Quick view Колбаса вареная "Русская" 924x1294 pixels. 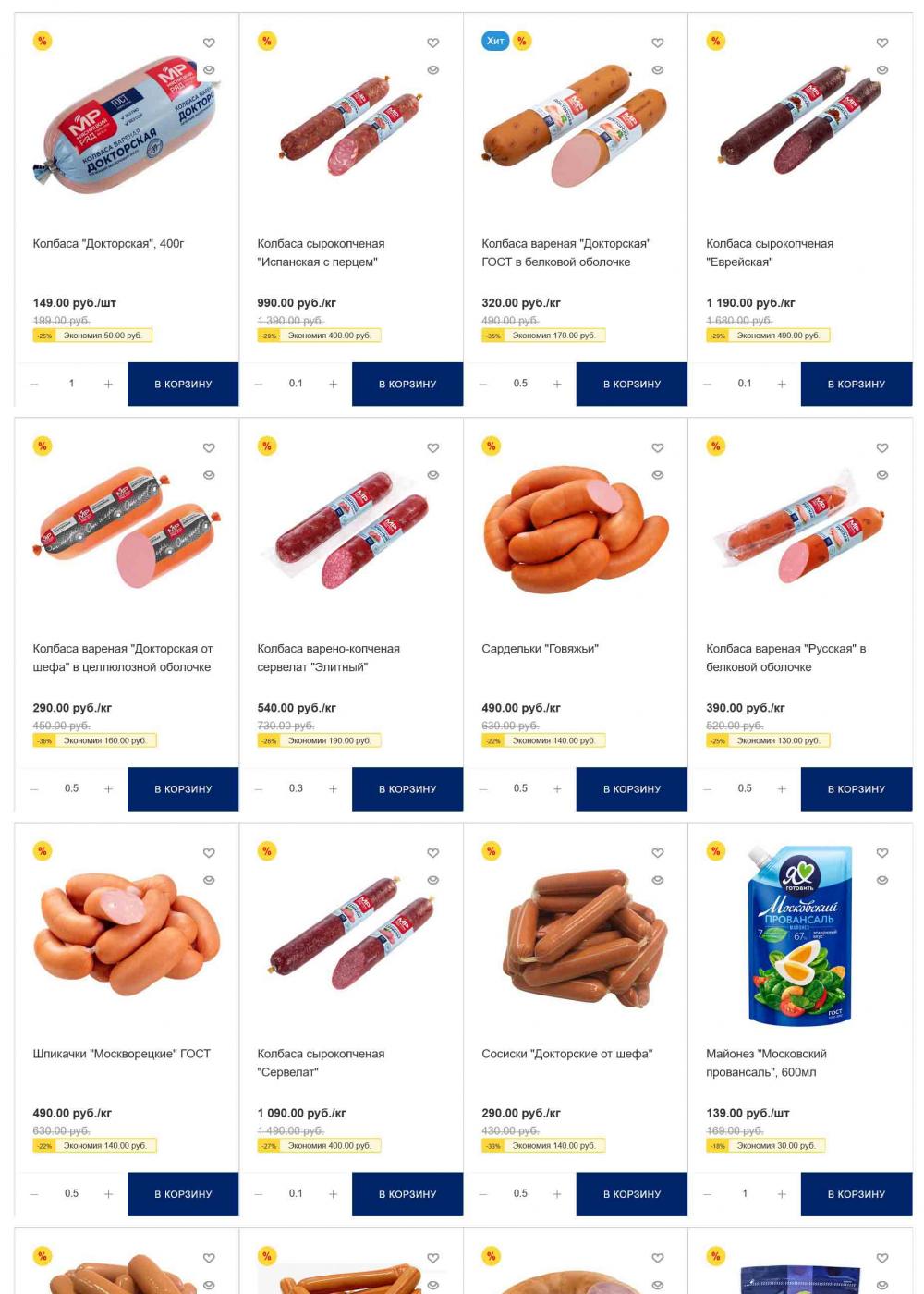point(882,475)
